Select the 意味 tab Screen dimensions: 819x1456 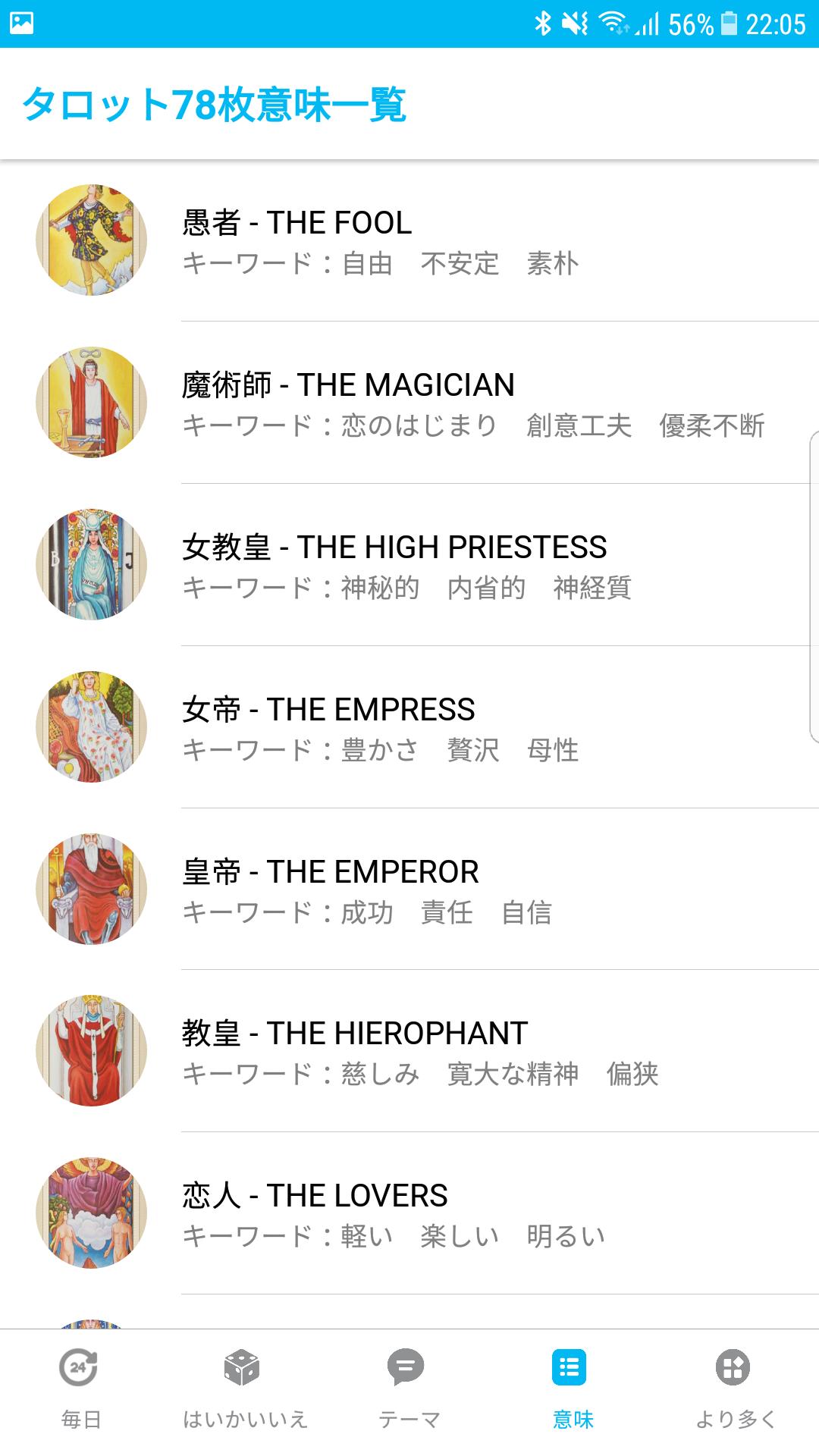[x=572, y=1389]
